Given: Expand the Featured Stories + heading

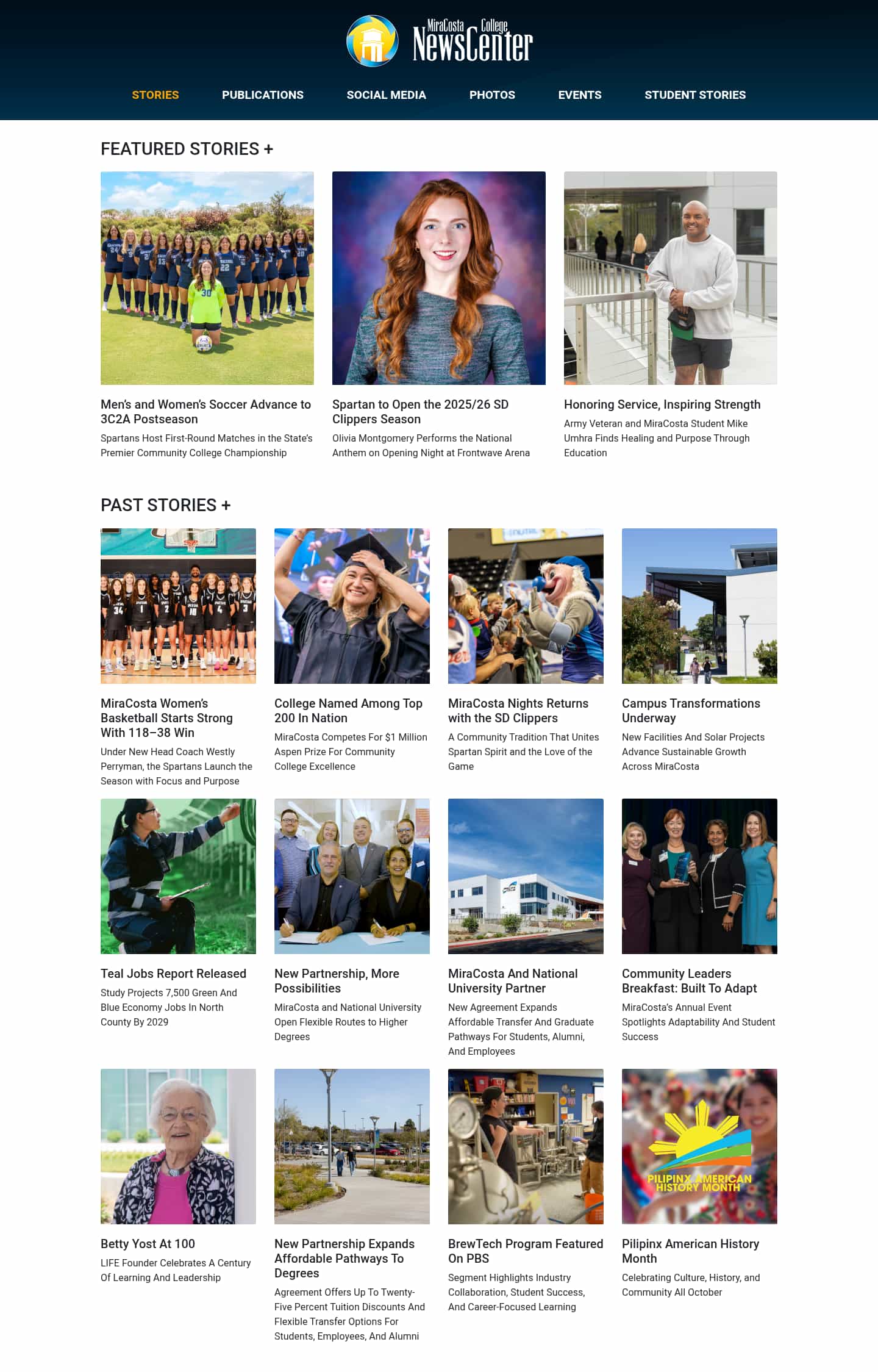Looking at the screenshot, I should [187, 149].
